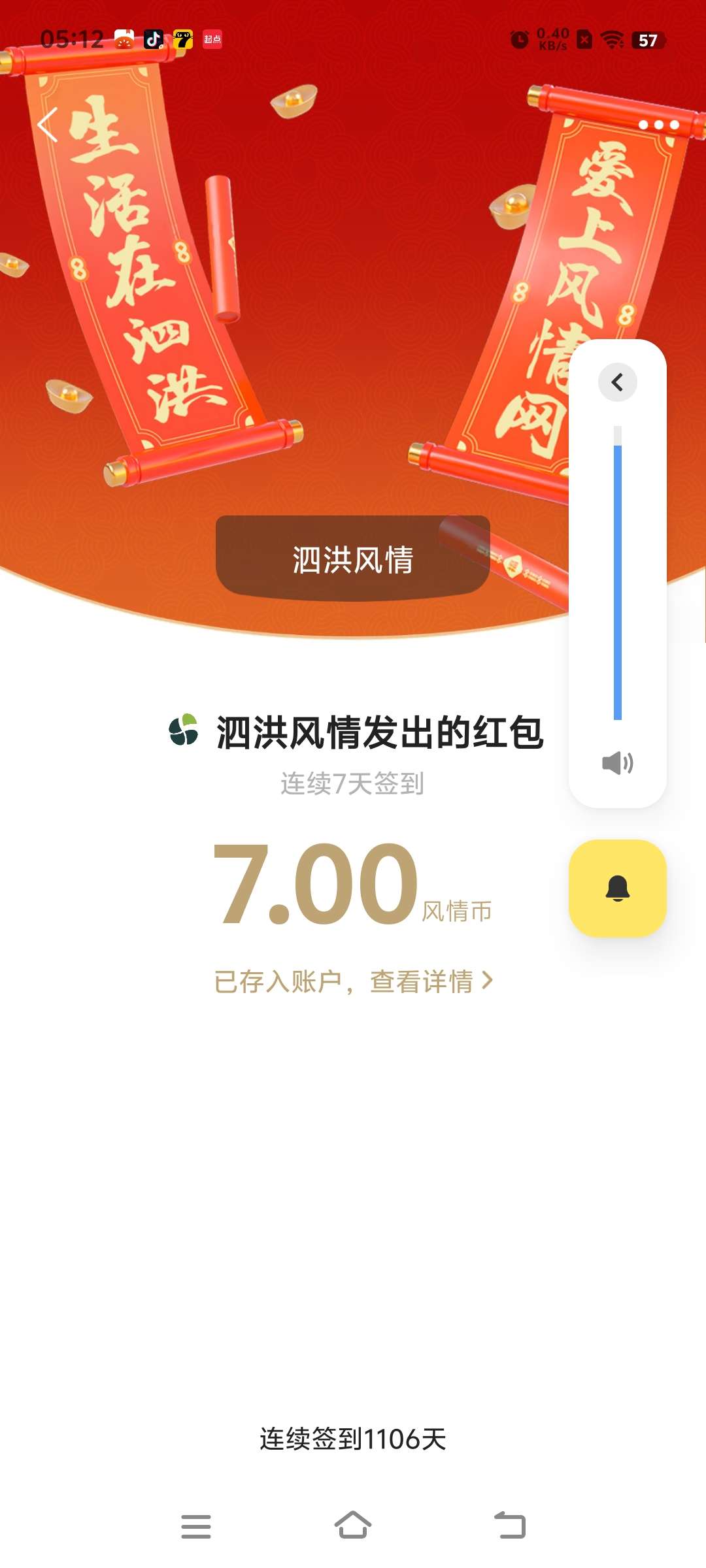Mute media with the speaker icon
This screenshot has height=1568, width=706.
click(x=617, y=762)
